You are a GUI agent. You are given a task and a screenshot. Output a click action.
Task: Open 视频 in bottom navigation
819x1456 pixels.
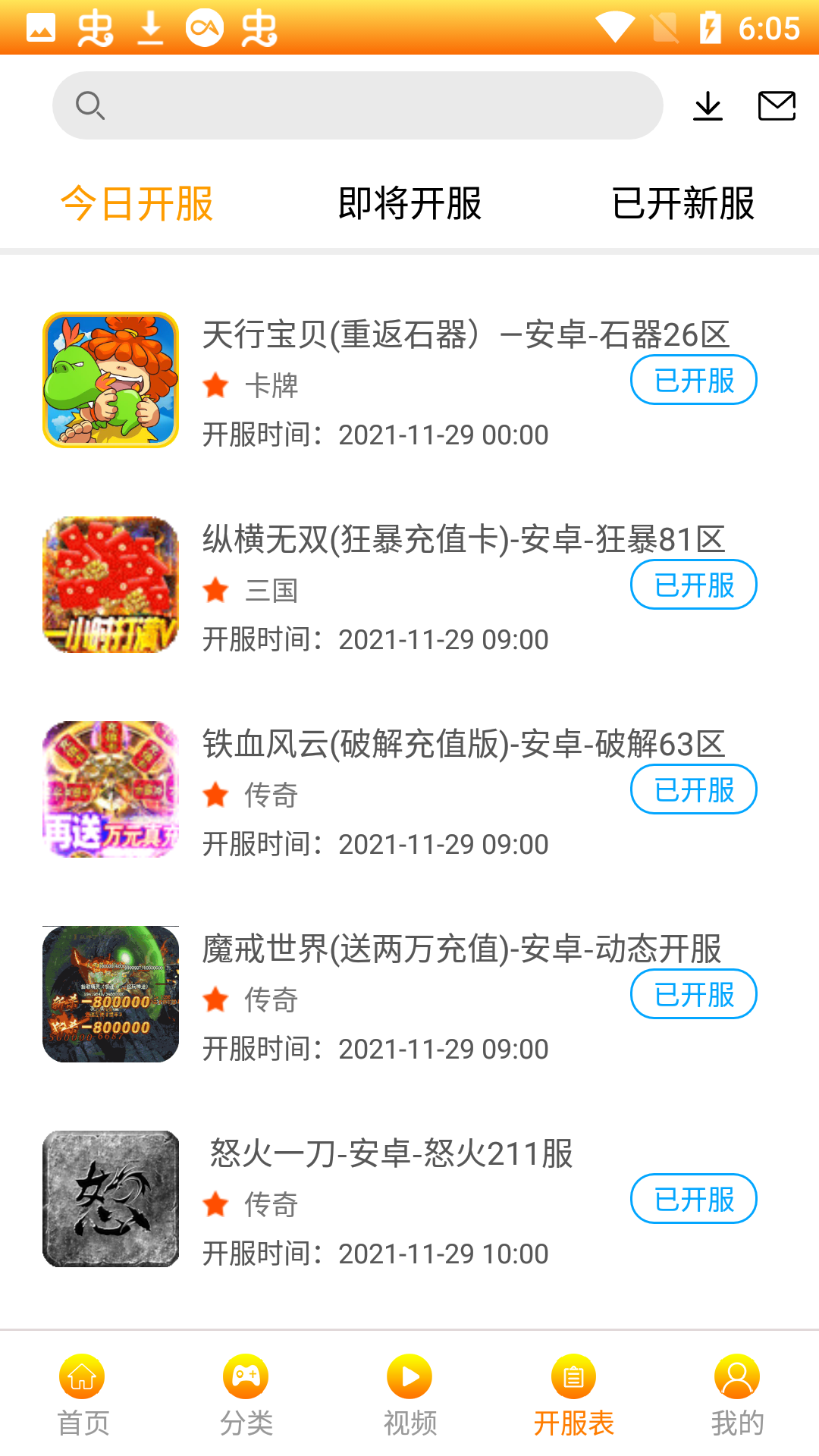(x=409, y=1395)
